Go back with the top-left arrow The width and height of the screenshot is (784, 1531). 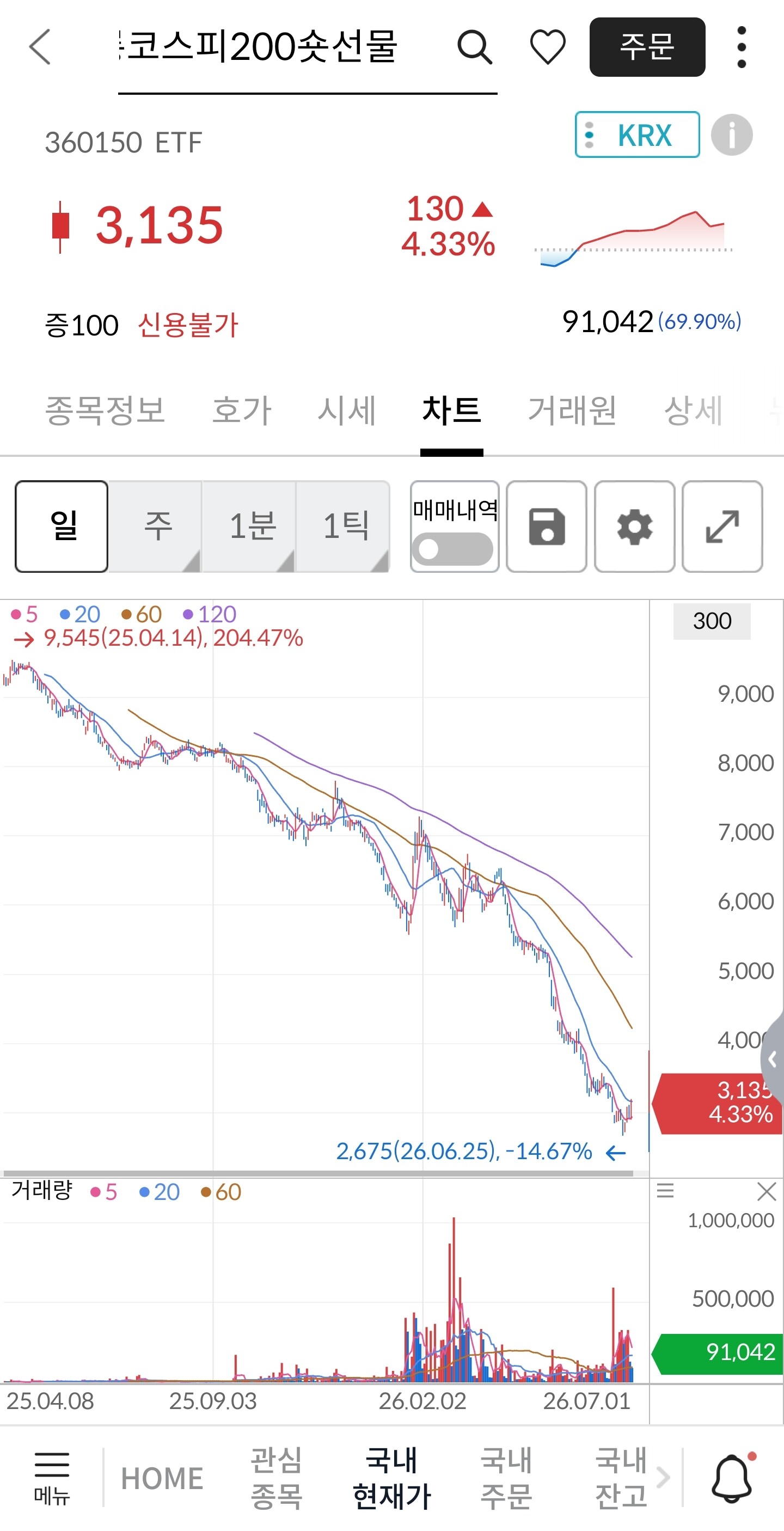[40, 46]
